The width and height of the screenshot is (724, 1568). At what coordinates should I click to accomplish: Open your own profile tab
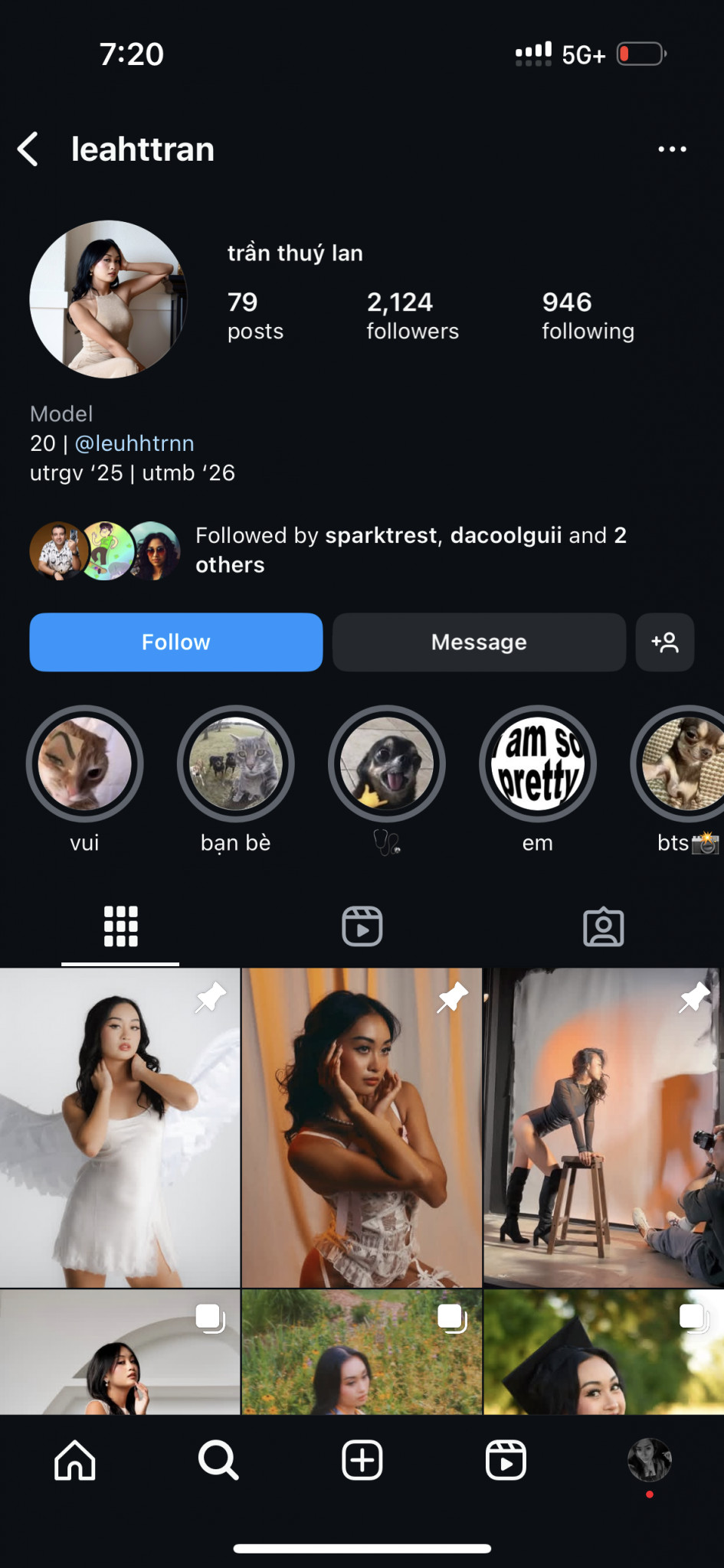point(649,1460)
